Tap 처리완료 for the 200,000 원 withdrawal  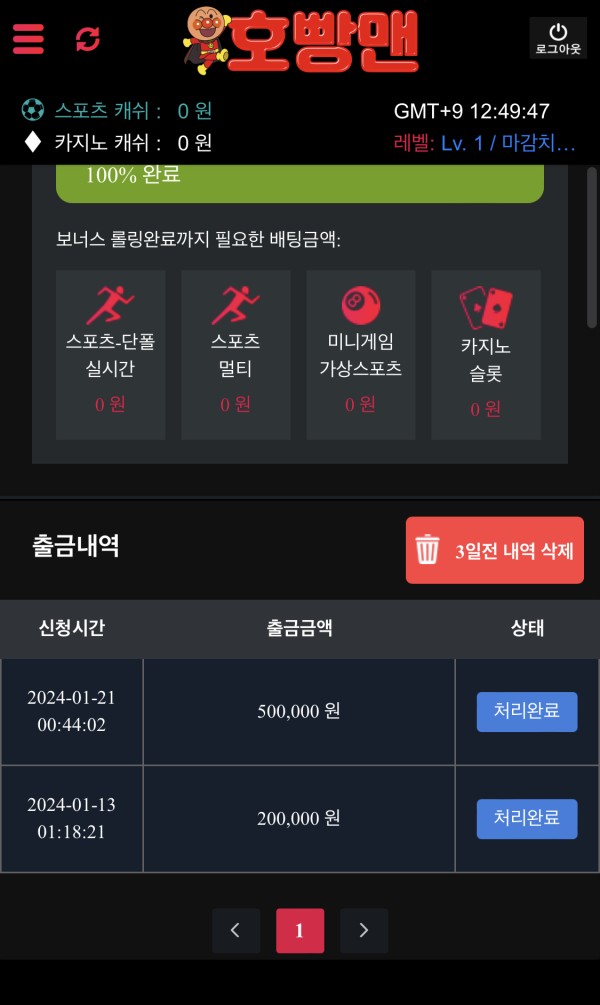pos(526,819)
